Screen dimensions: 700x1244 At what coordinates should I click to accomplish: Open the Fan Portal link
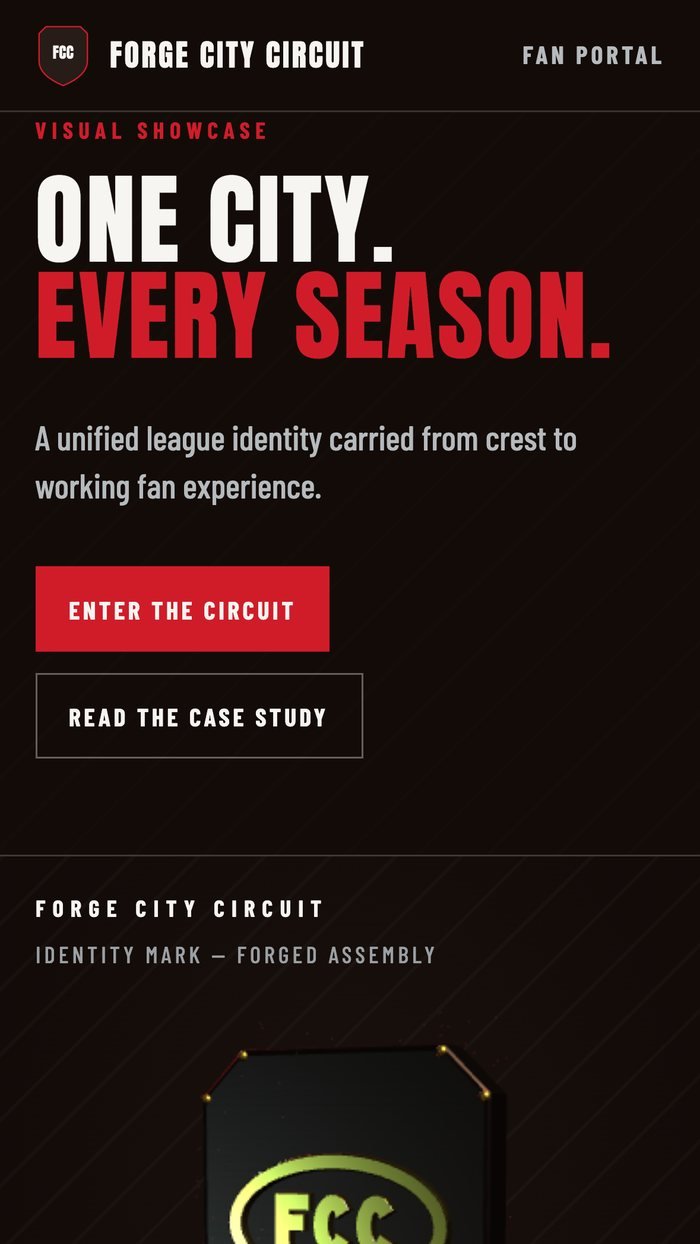(592, 55)
